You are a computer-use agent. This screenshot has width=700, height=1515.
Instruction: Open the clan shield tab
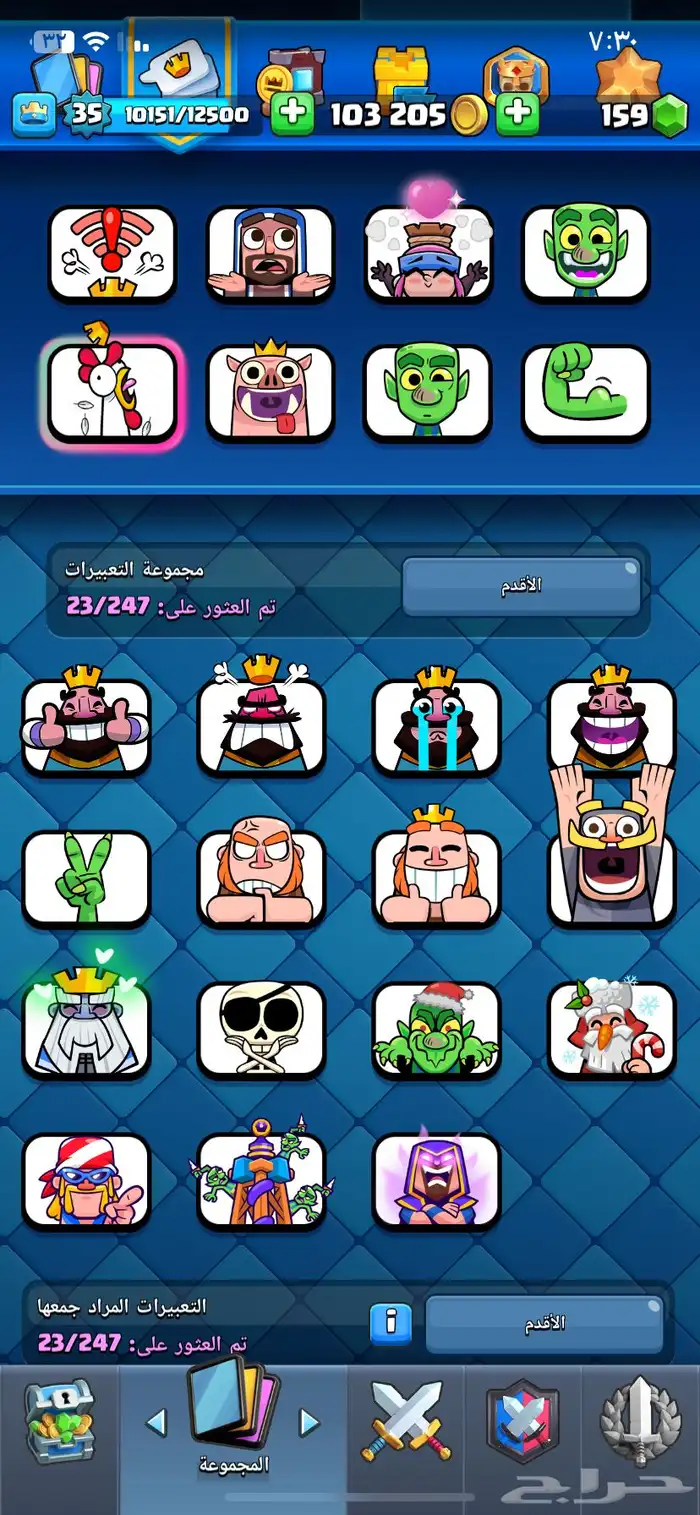[x=524, y=1422]
